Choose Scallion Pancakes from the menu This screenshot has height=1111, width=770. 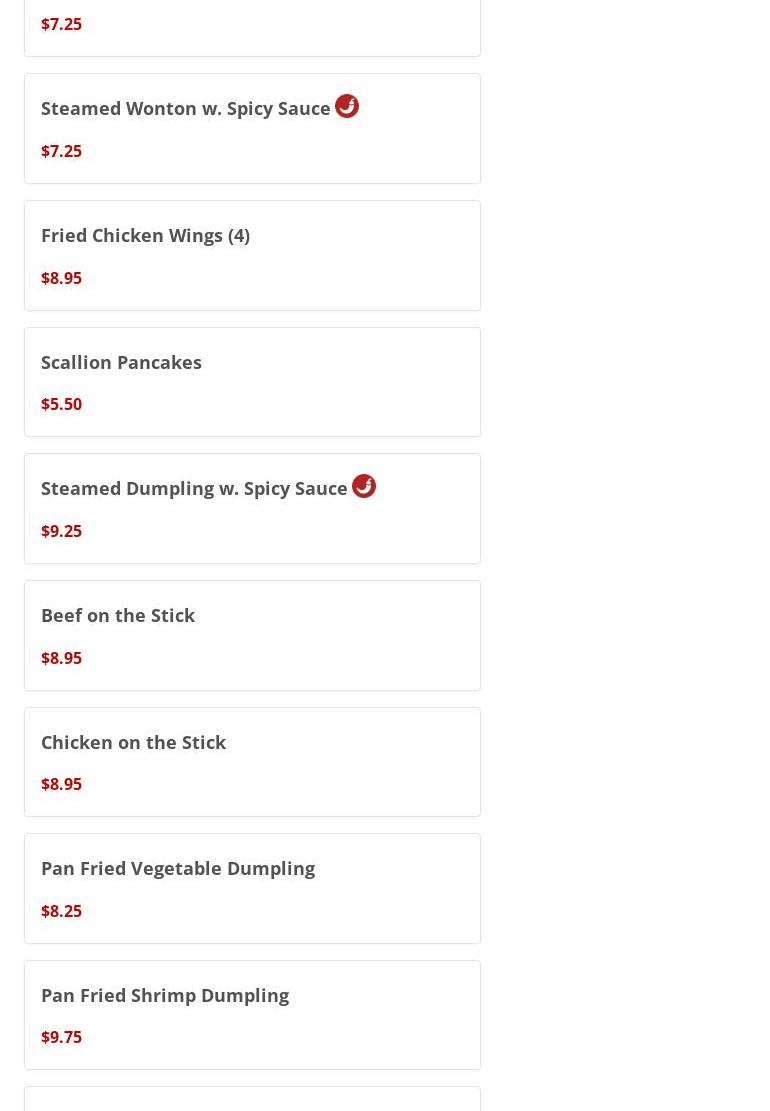(122, 362)
